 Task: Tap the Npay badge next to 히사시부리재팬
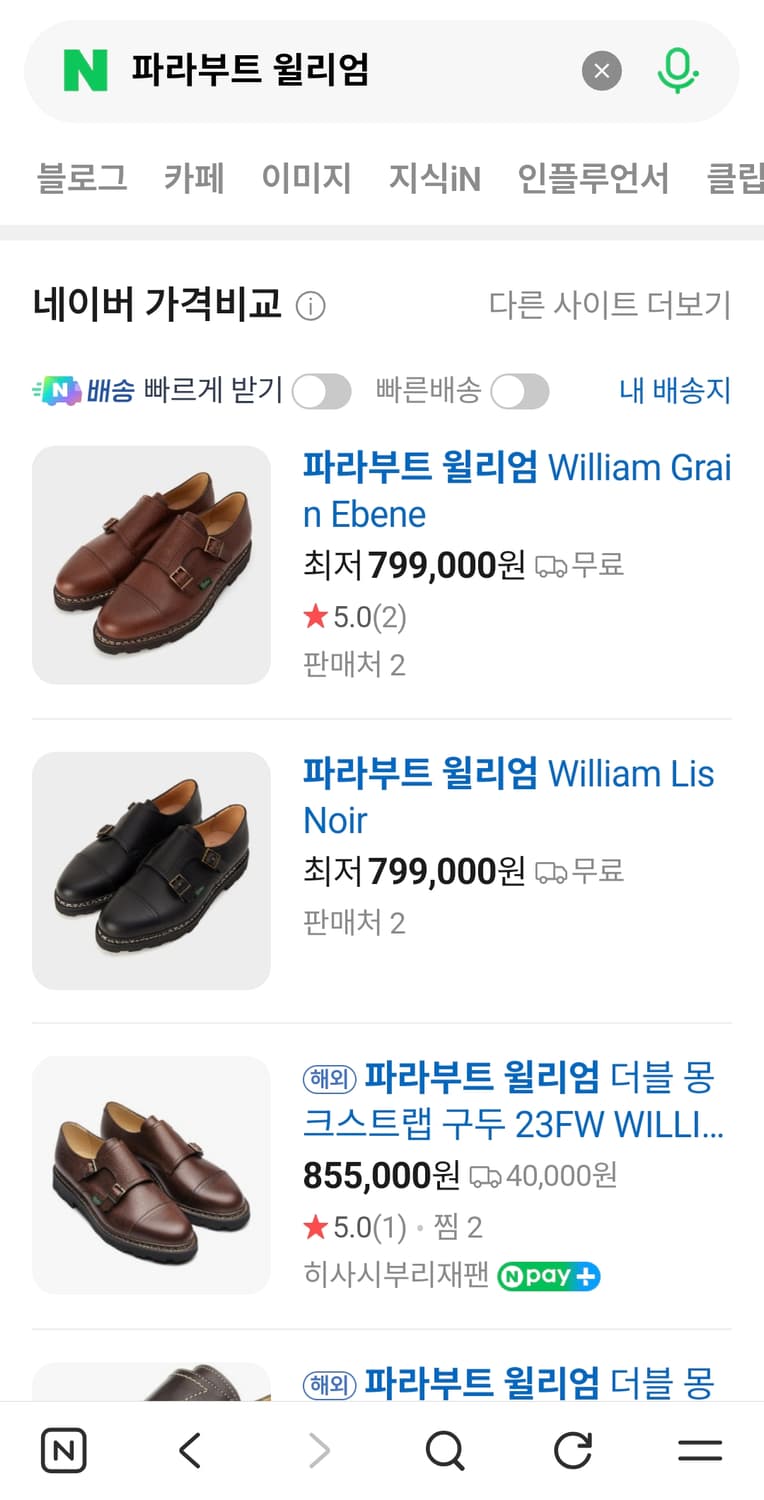tap(548, 1276)
